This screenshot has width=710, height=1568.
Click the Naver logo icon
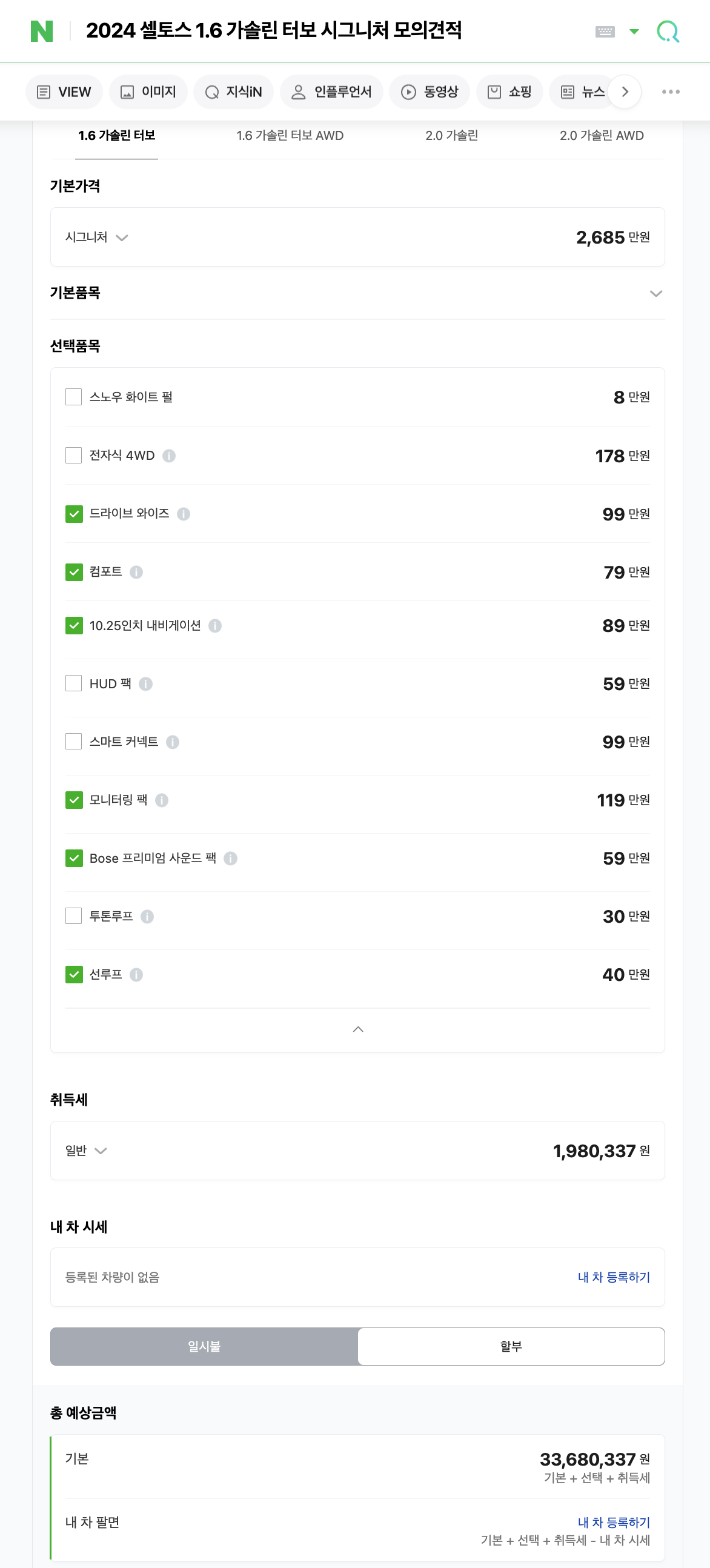point(41,30)
